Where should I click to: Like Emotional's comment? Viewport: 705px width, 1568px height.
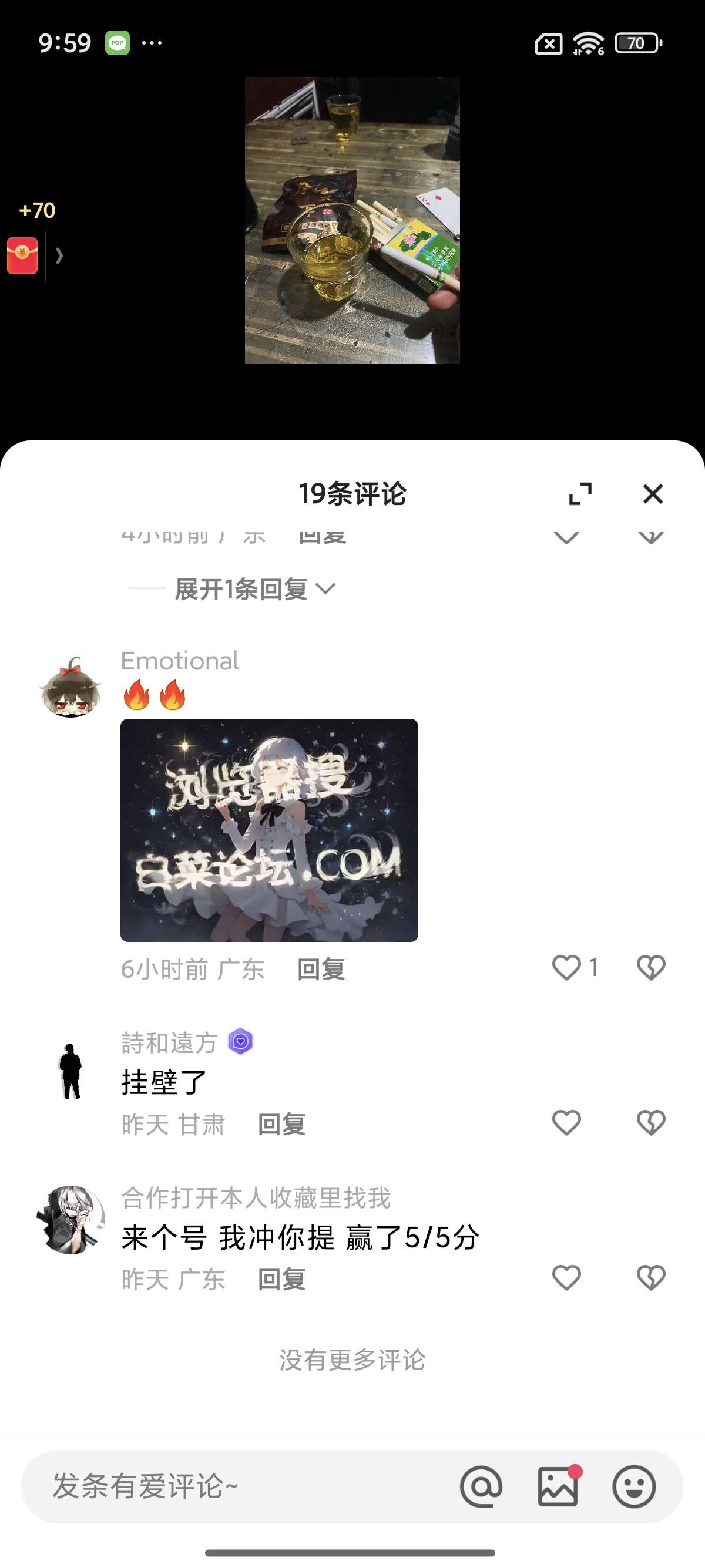566,967
